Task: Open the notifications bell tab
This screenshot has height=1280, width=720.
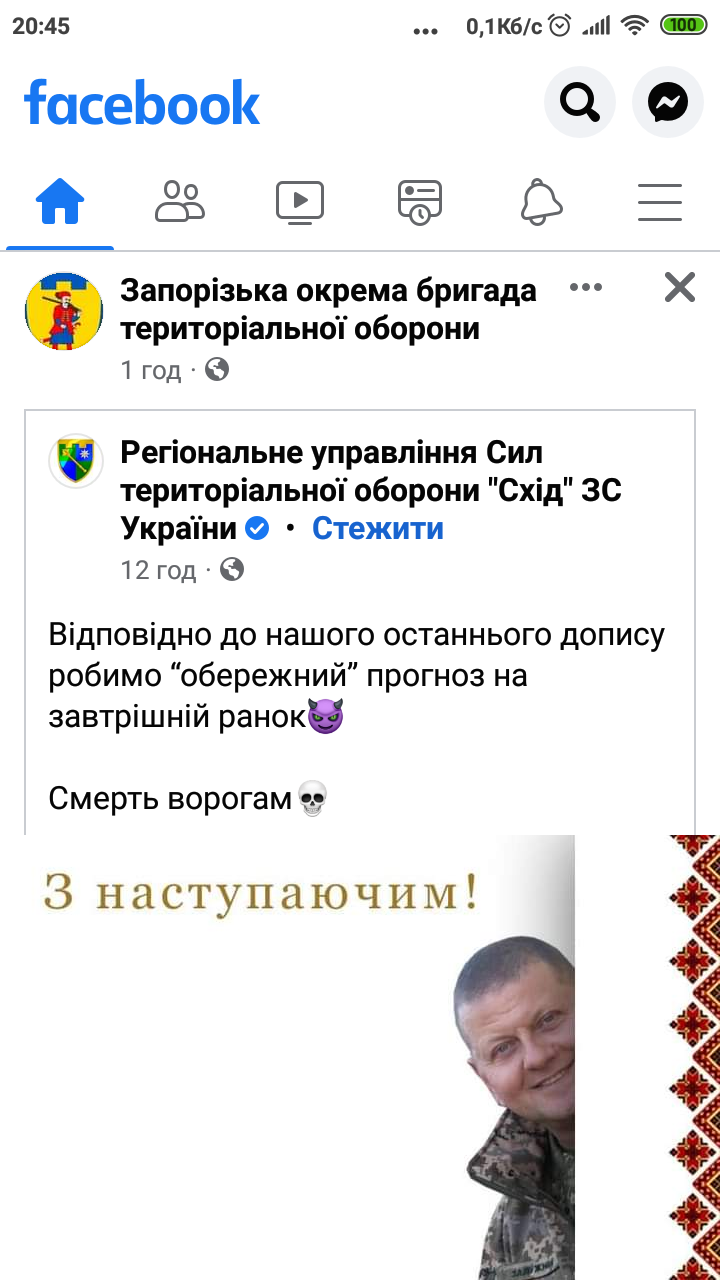Action: [541, 202]
